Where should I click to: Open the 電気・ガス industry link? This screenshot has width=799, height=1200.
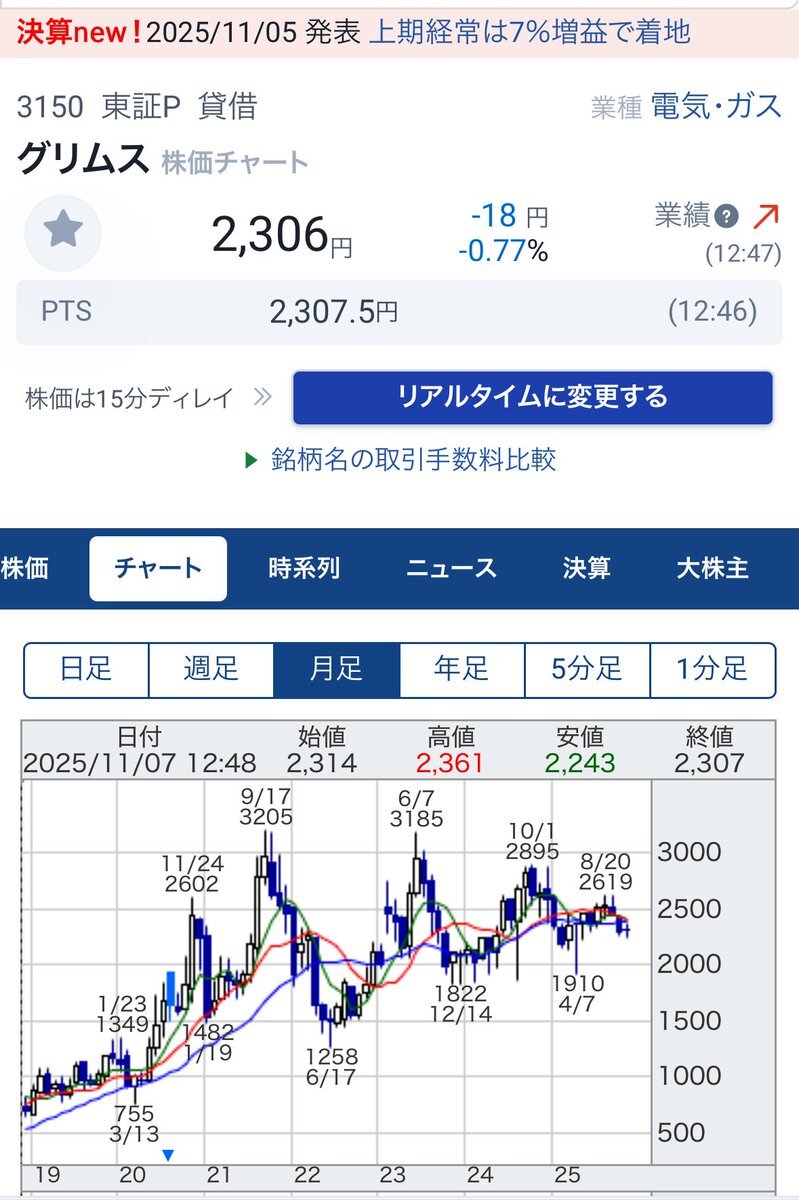pyautogui.click(x=715, y=106)
